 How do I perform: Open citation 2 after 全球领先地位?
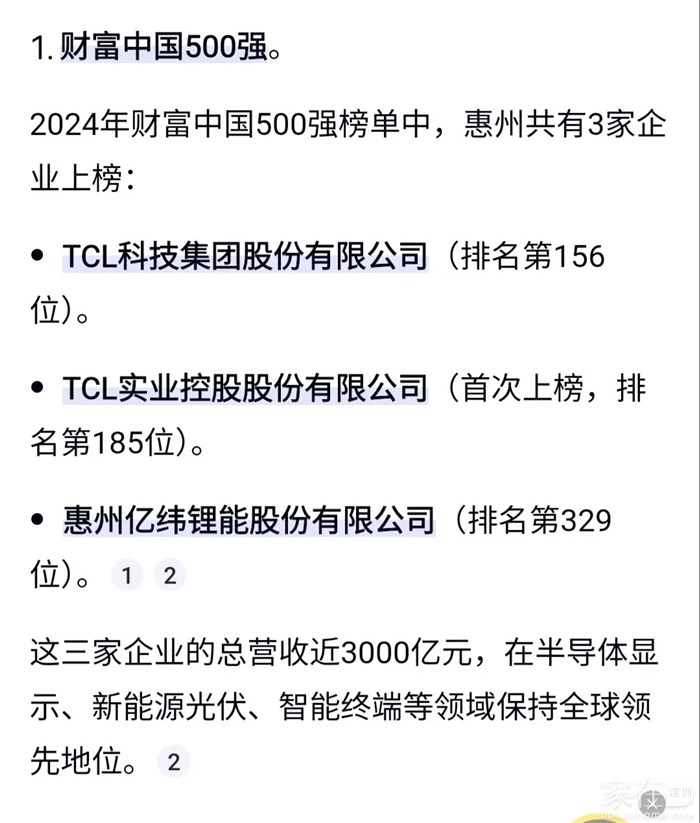(x=173, y=762)
